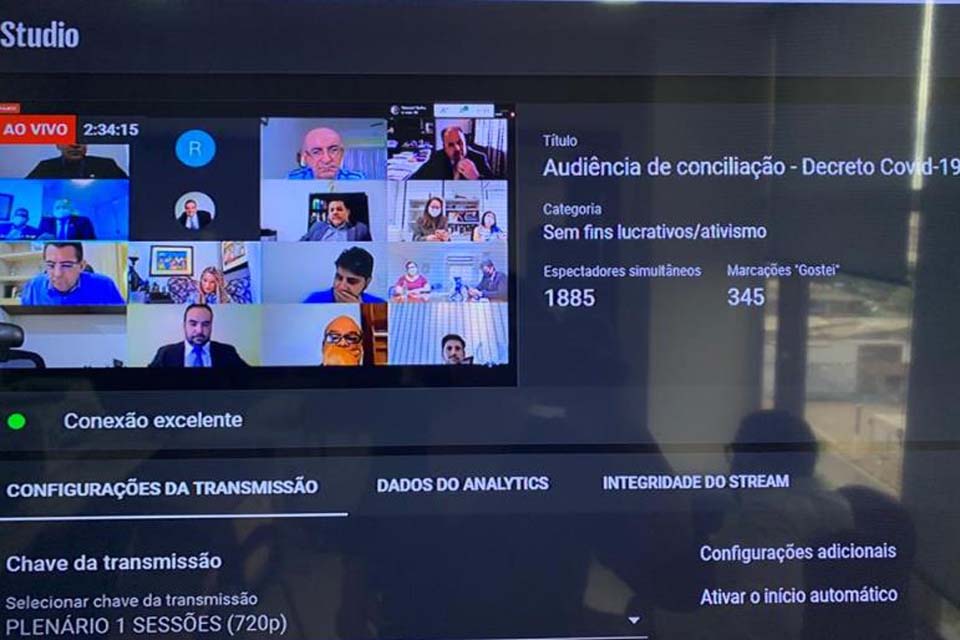Switch to the Dados do Analytics tab

[462, 484]
